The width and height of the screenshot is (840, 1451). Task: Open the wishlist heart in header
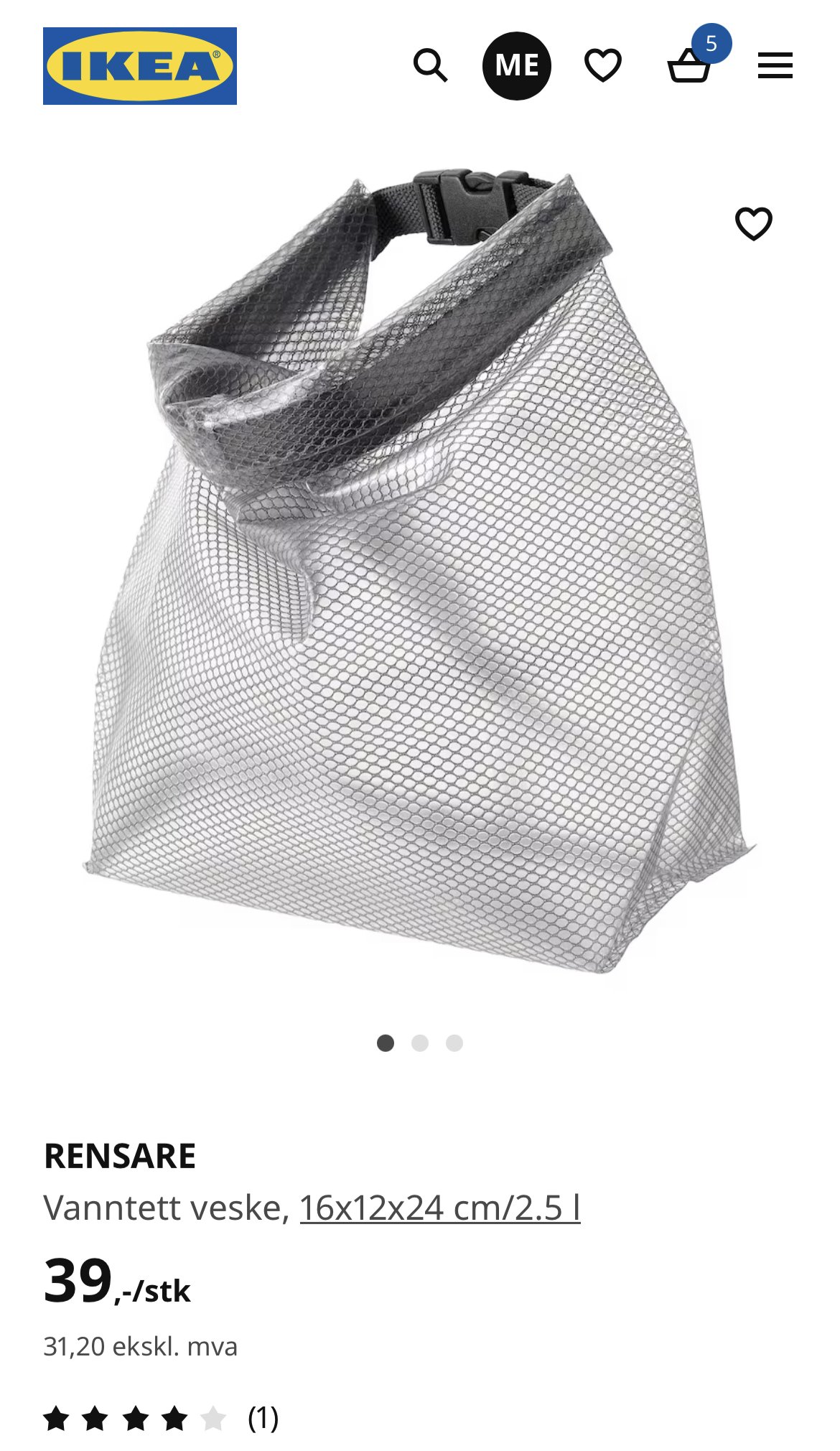(x=602, y=66)
